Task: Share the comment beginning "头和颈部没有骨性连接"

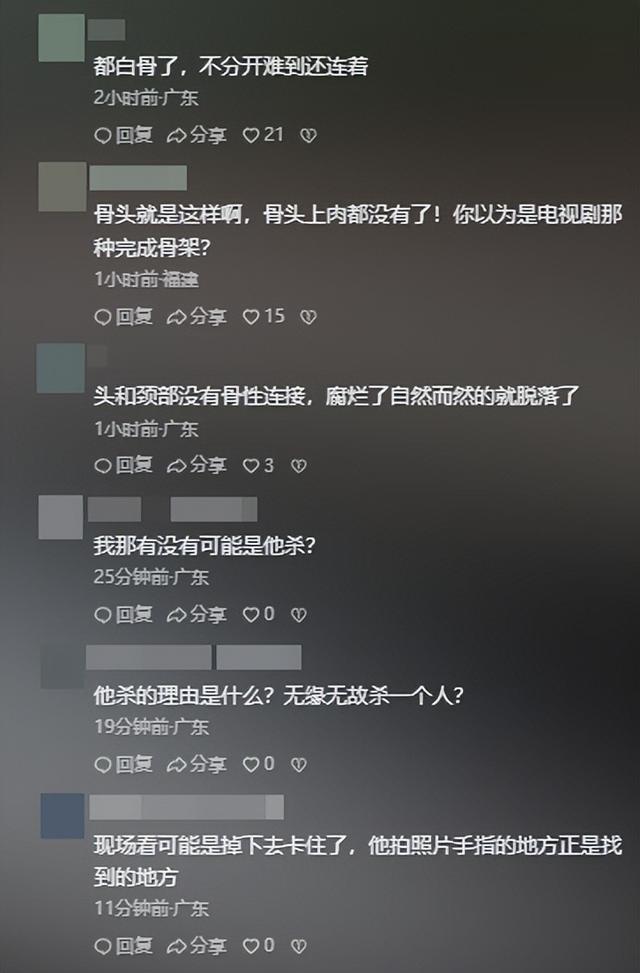Action: 197,465
